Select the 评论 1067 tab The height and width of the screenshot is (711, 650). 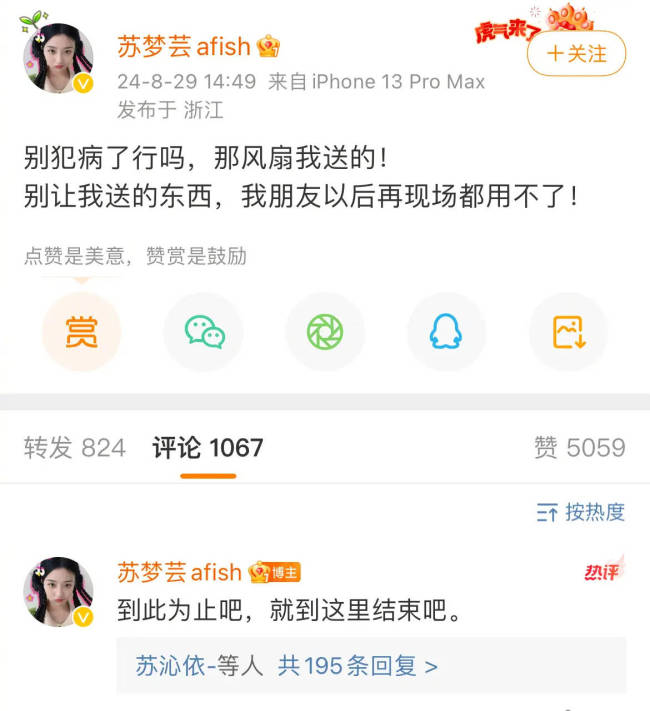[208, 448]
